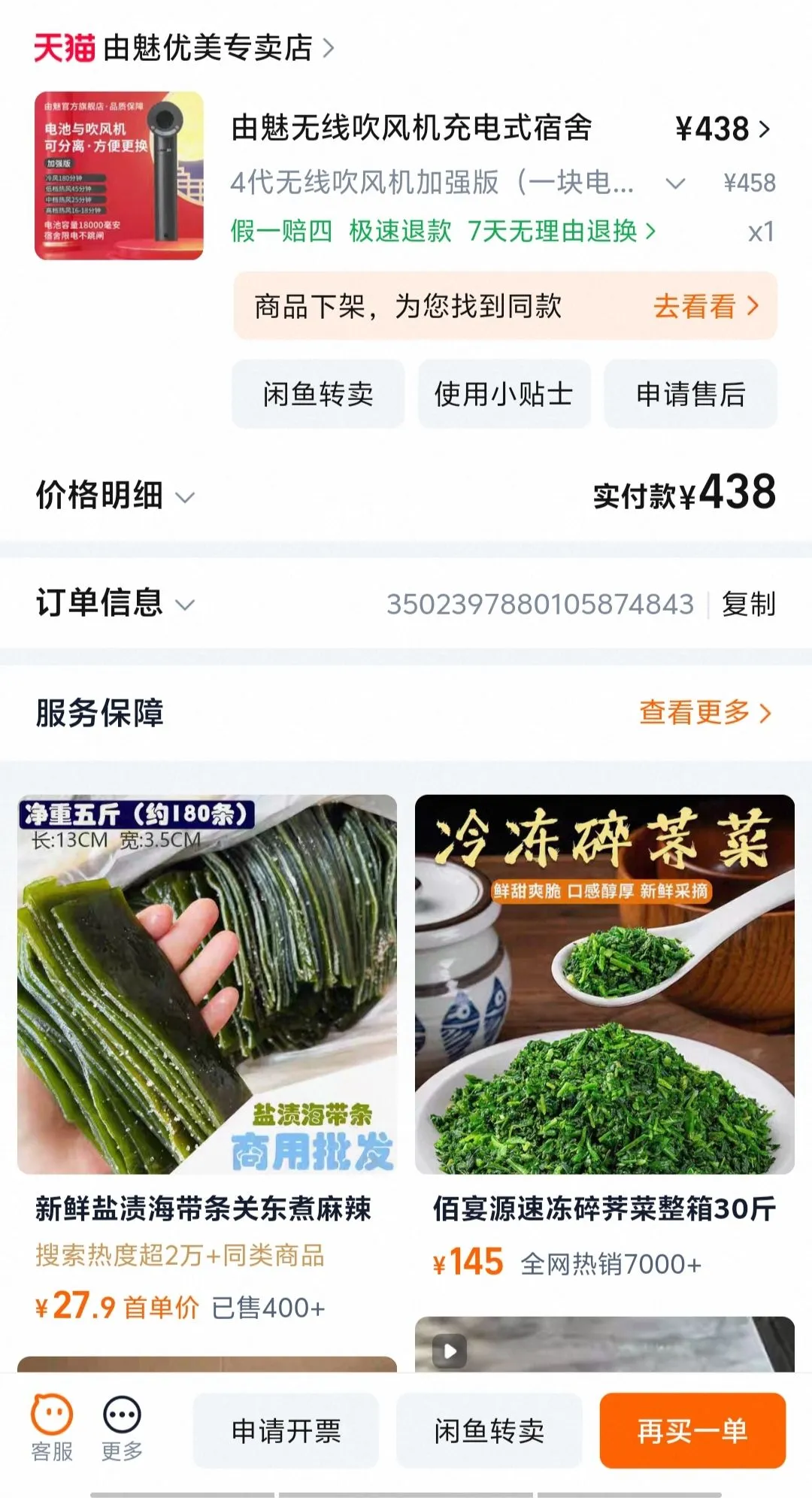The image size is (812, 1498).
Task: Tap 闲鱼转卖 in the bottom bar
Action: tap(489, 1430)
